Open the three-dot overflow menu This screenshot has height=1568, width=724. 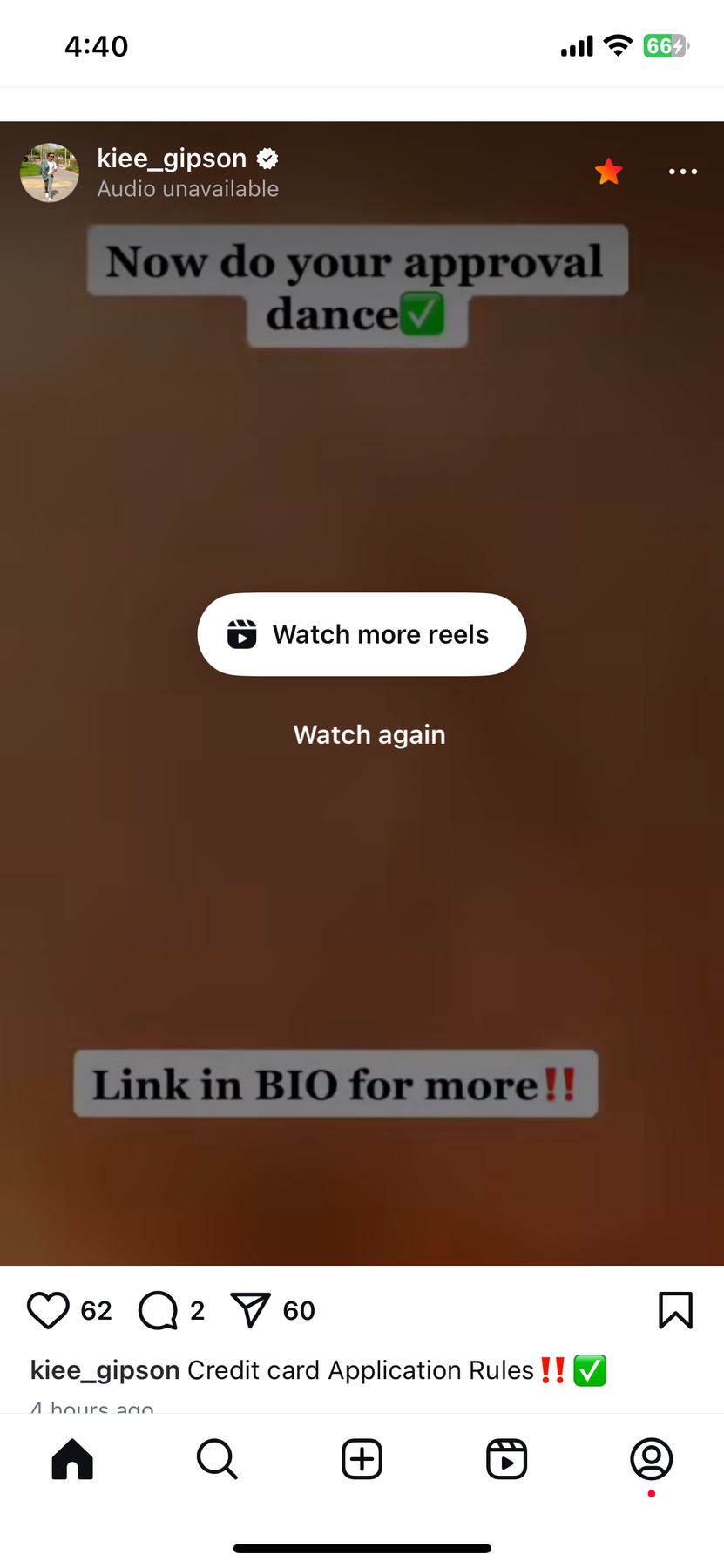point(682,172)
